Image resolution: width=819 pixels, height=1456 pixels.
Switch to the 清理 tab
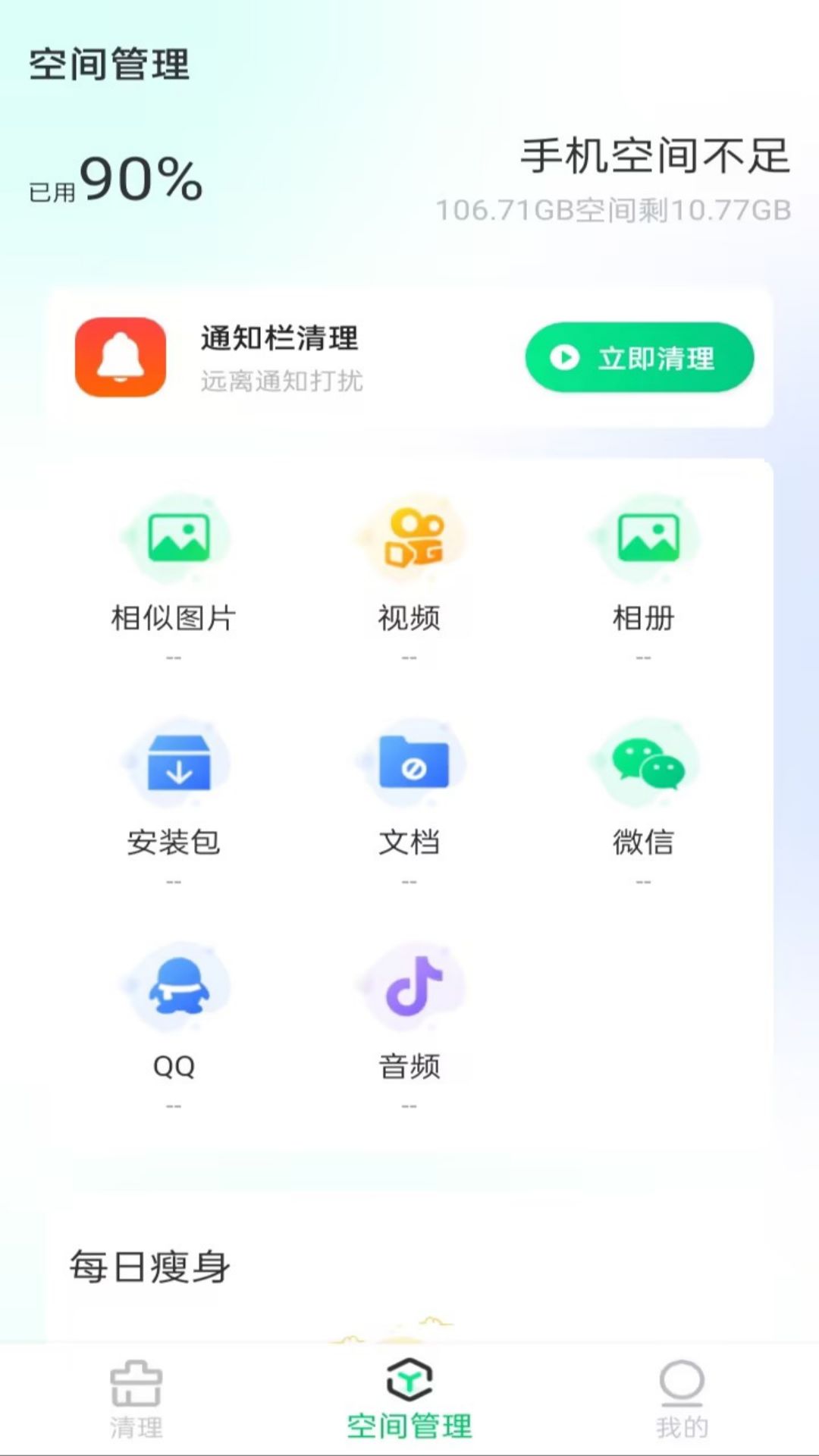click(x=136, y=1399)
